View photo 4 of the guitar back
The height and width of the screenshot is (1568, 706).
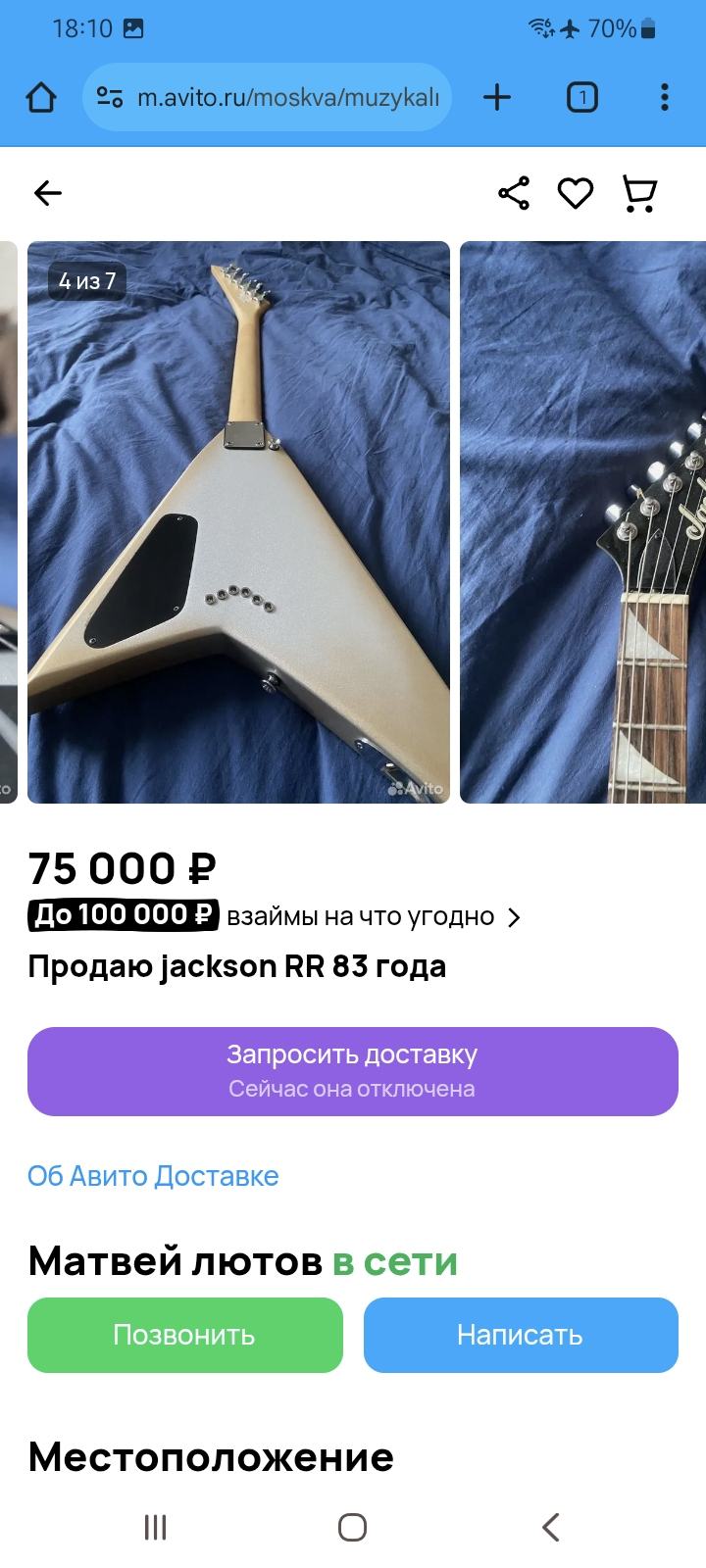click(238, 521)
